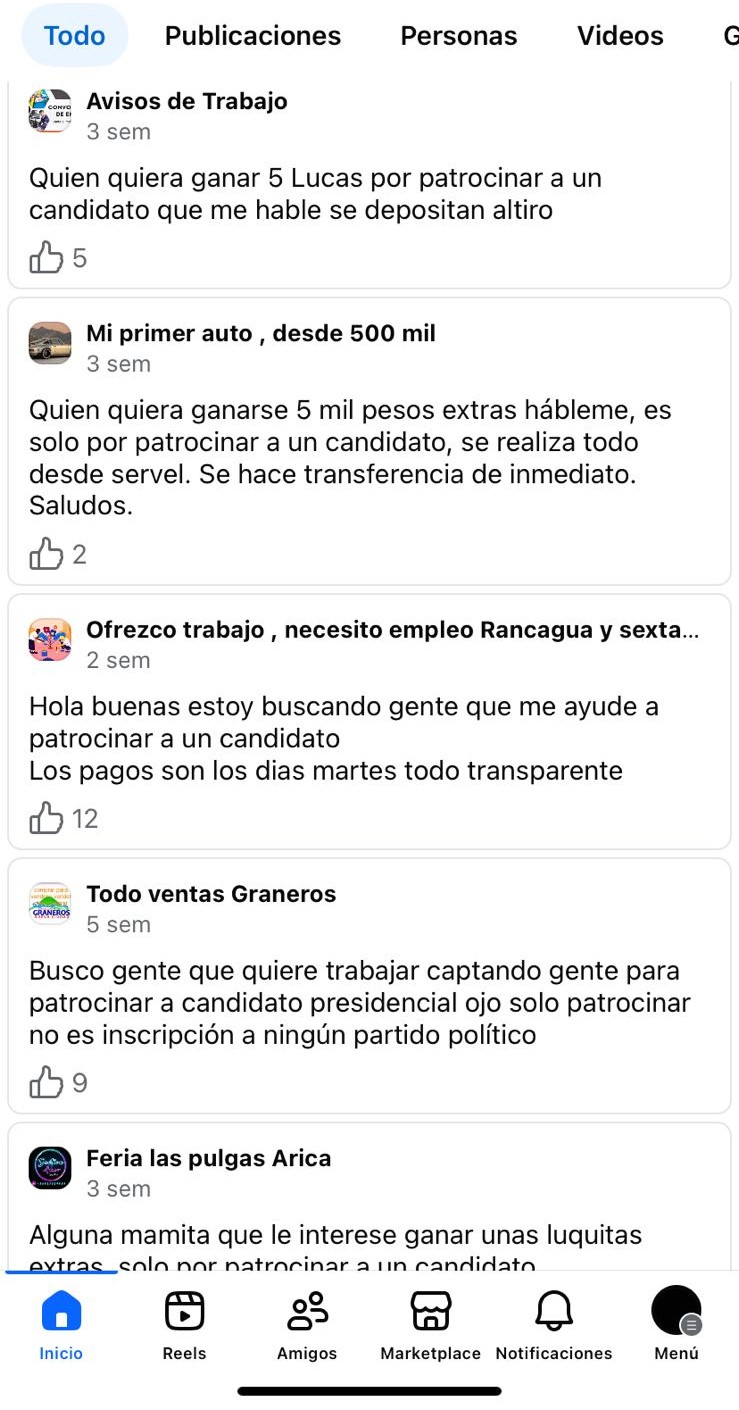
Task: Like the Todo ventas Graneros post
Action: pyautogui.click(x=46, y=1083)
